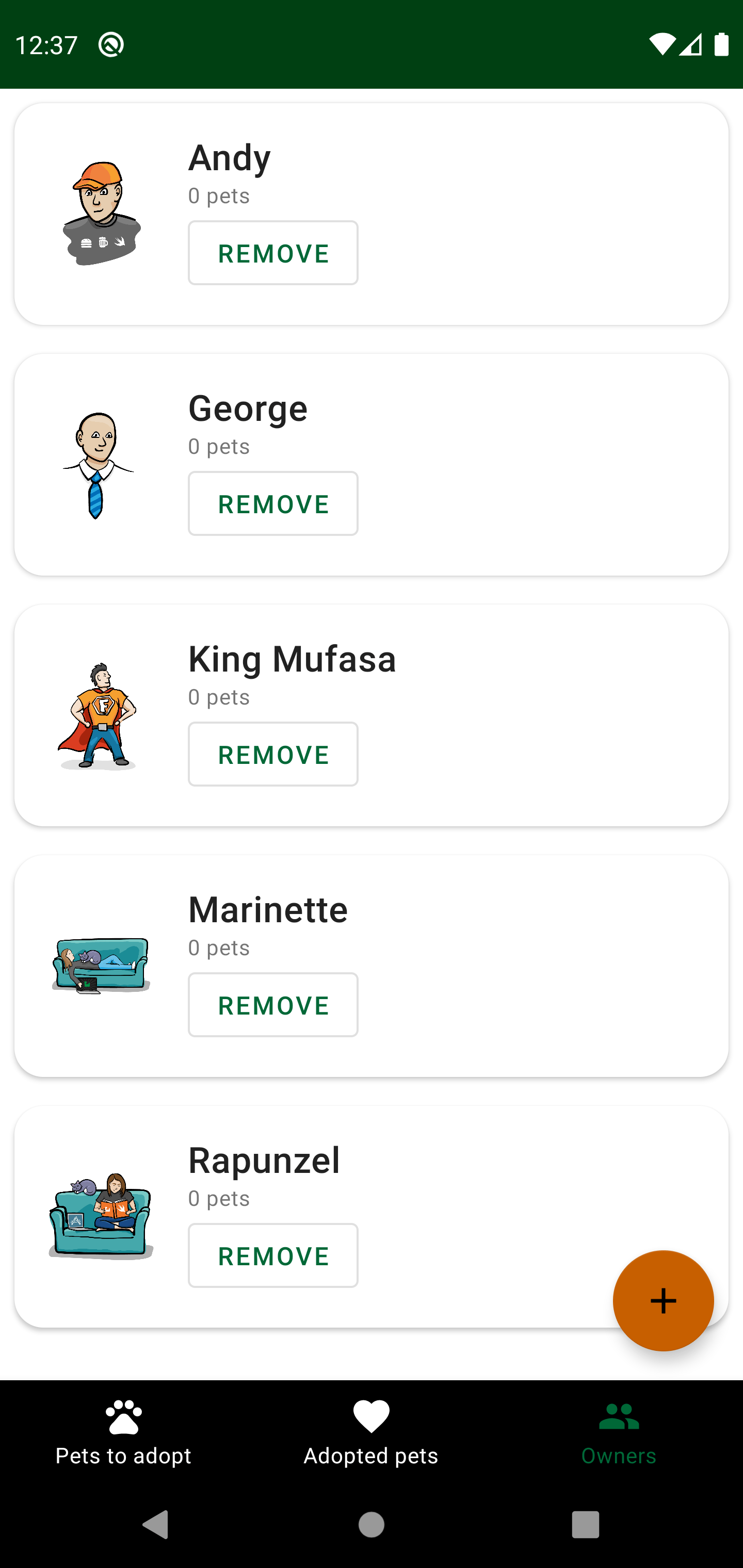Click Rapunzel's avatar with cat
743x1568 pixels.
[x=101, y=1216]
